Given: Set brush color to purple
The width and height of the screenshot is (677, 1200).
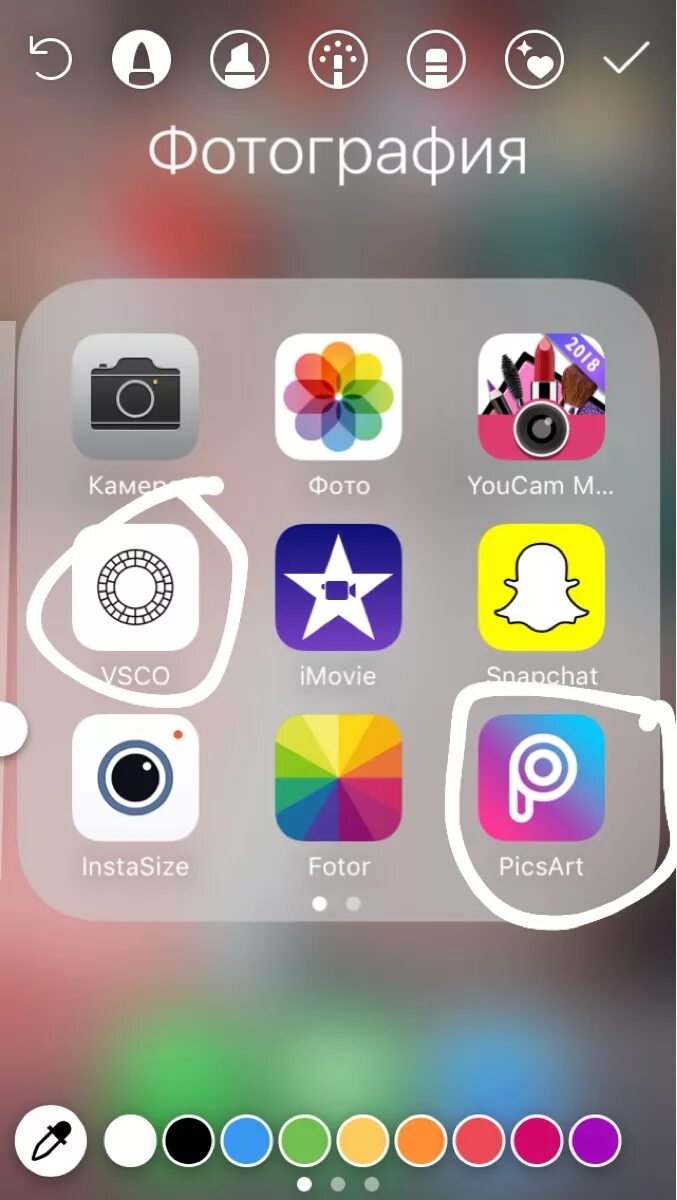Looking at the screenshot, I should 595,1141.
